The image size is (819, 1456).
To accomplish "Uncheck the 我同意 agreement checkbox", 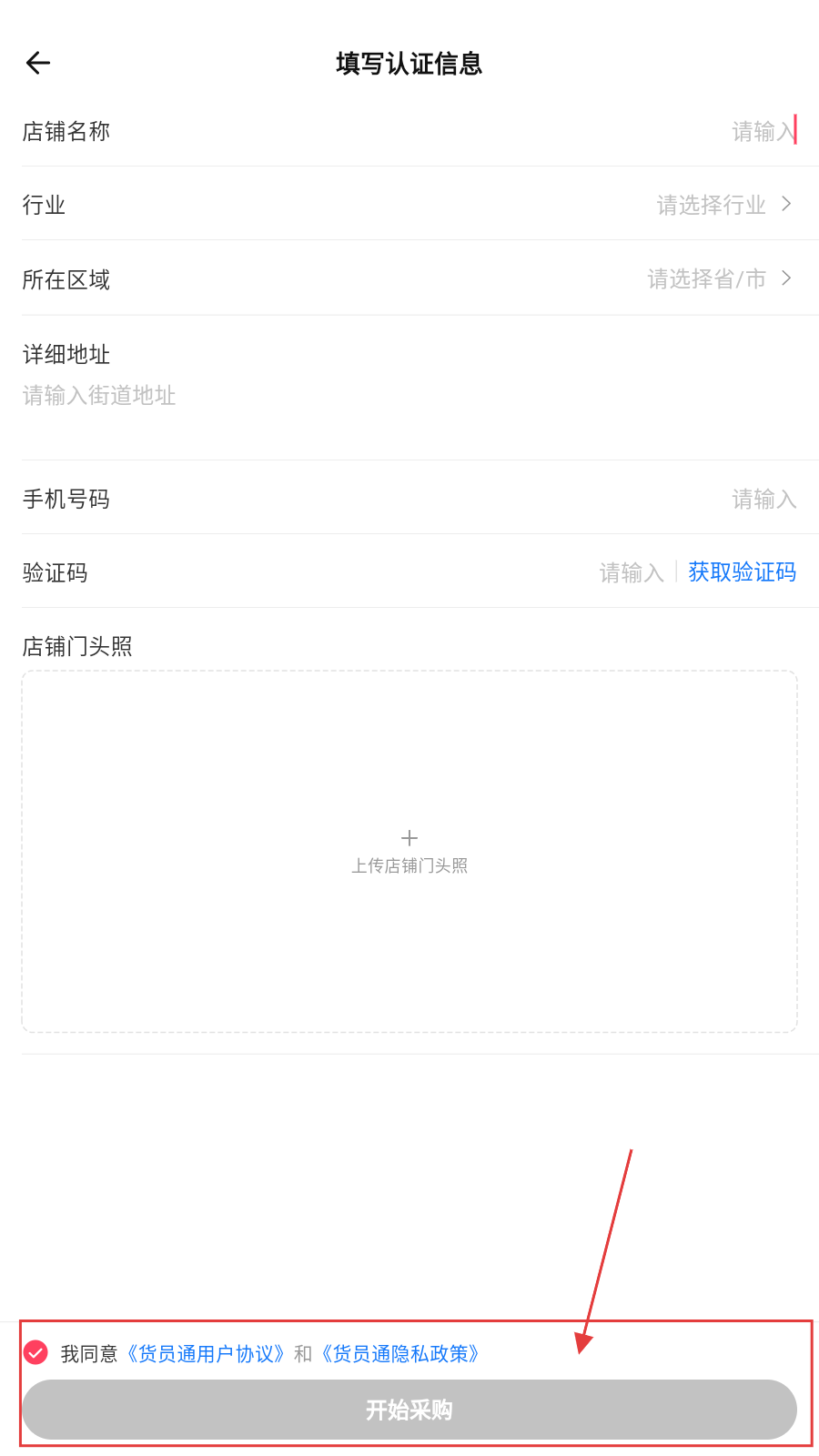I will point(35,1353).
